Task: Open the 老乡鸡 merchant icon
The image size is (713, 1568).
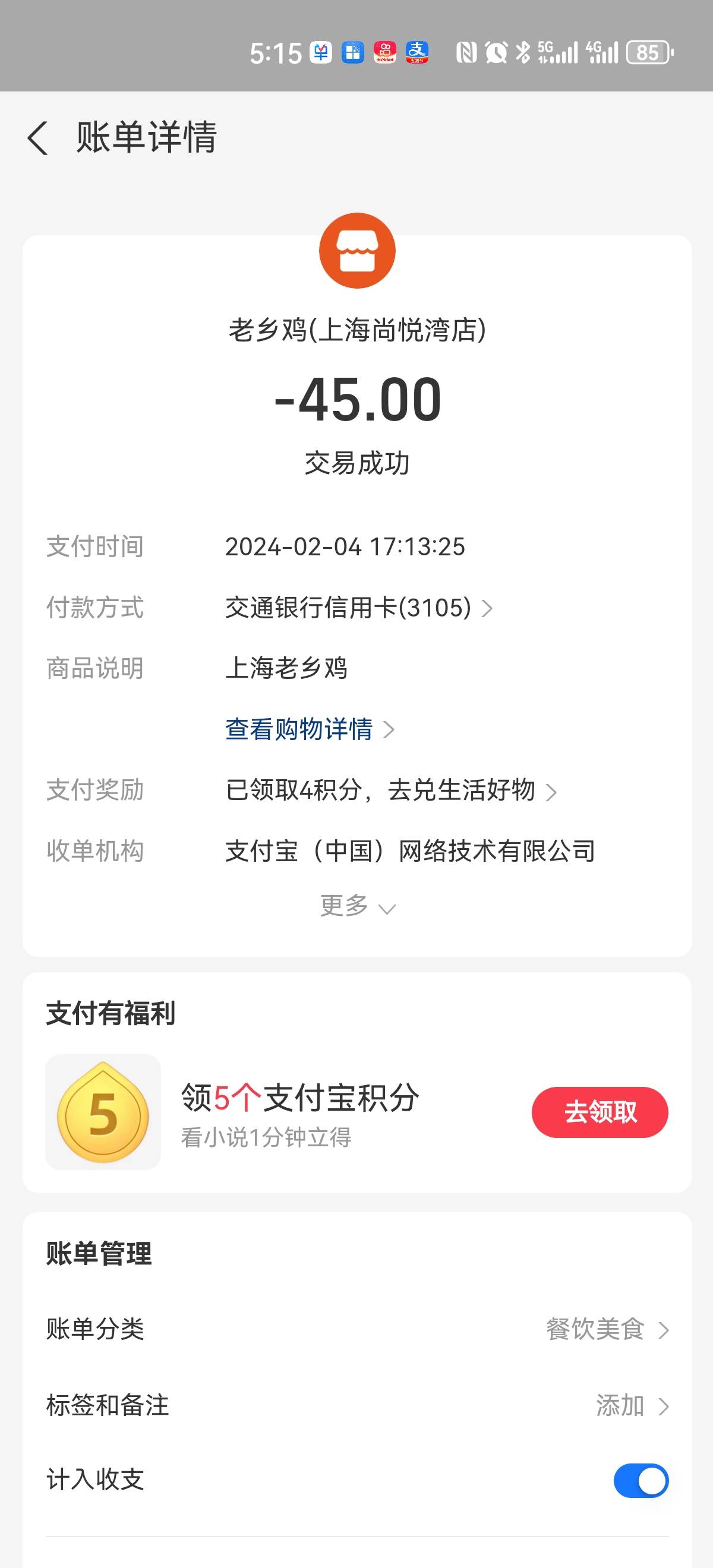Action: click(358, 251)
